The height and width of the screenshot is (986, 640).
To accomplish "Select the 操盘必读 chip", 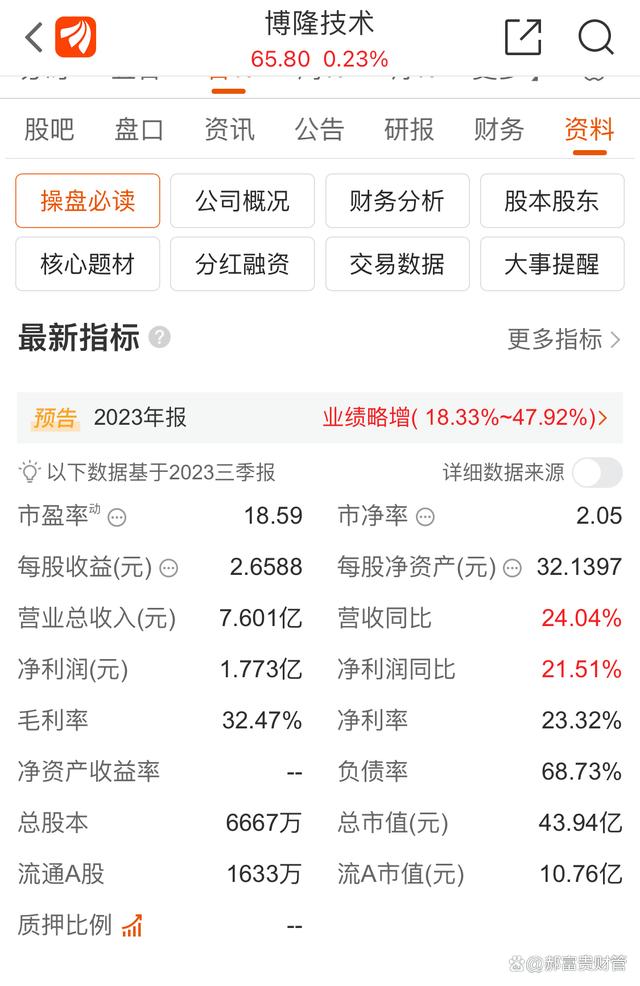I will point(87,201).
